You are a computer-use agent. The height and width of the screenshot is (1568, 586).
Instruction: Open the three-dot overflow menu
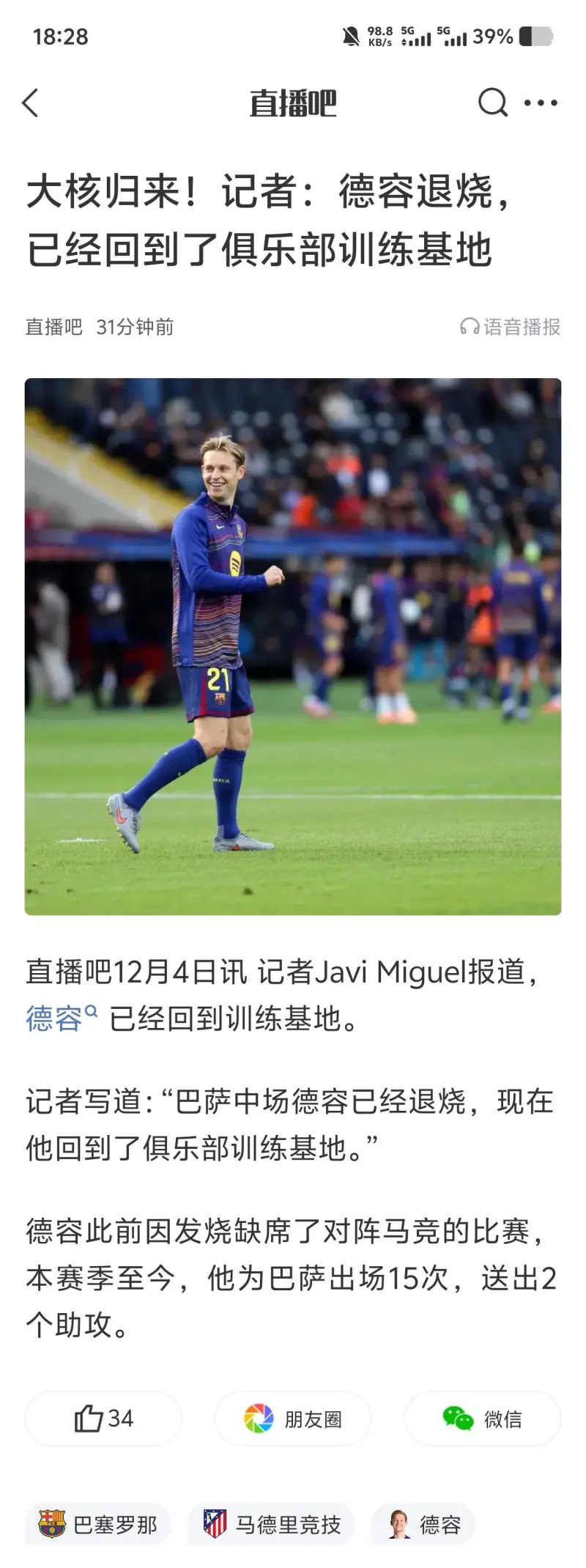541,103
